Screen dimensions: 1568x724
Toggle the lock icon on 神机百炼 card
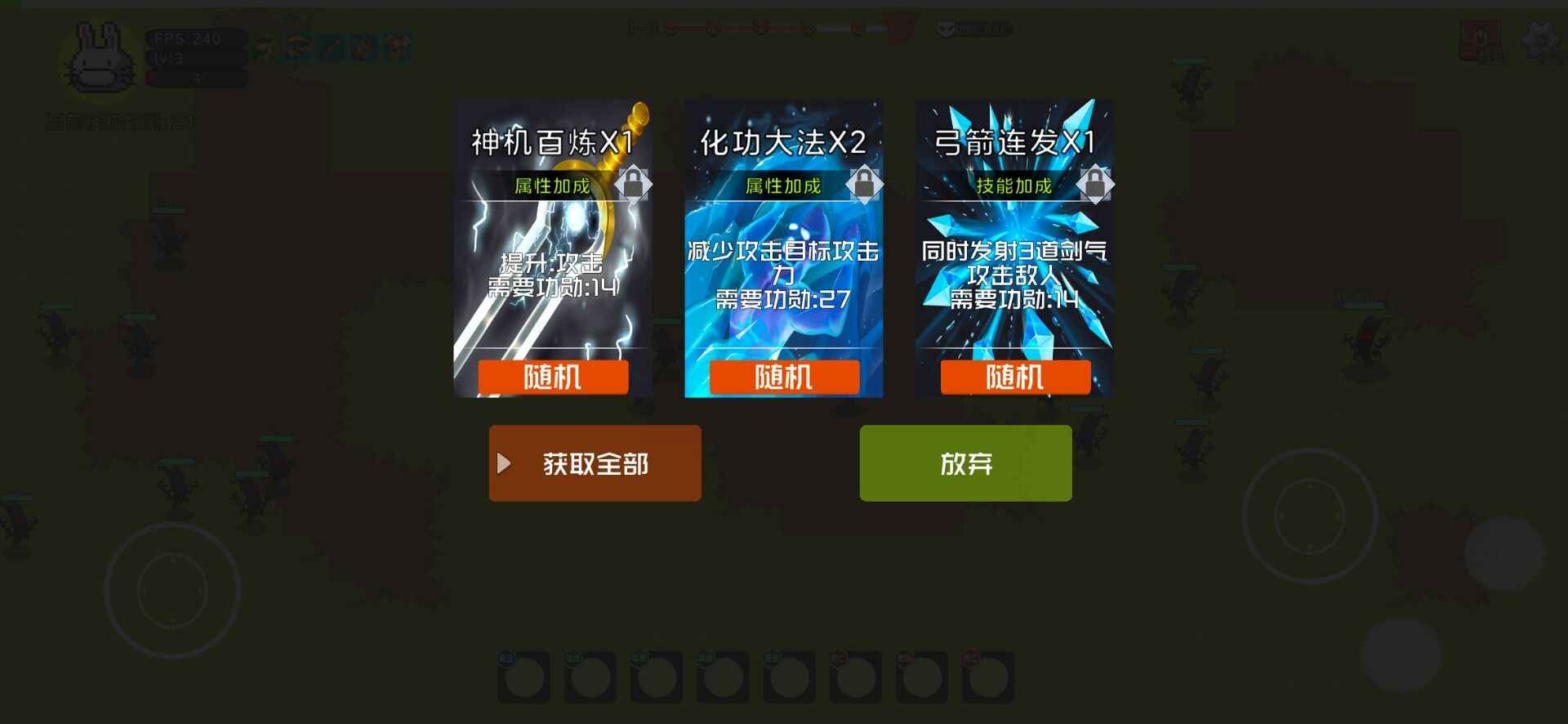[x=634, y=185]
